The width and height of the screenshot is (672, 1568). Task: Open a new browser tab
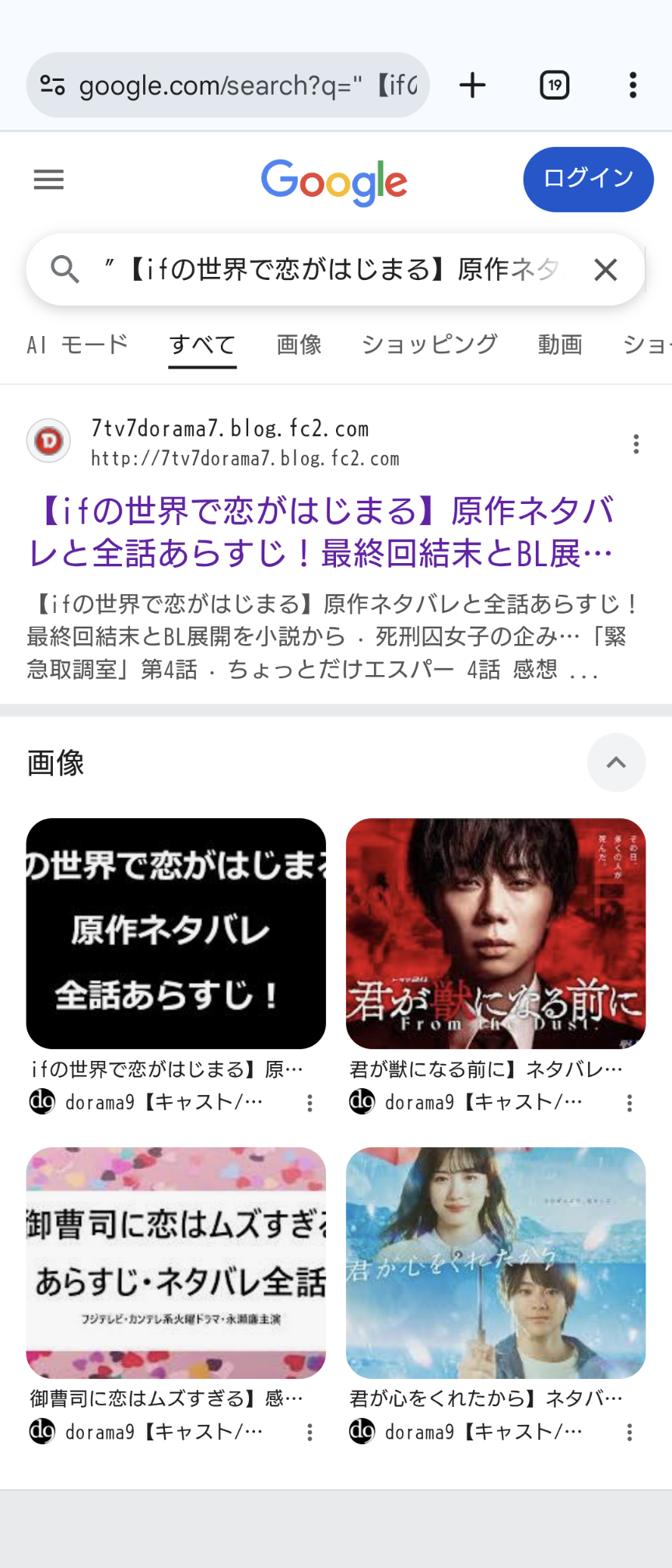(472, 85)
